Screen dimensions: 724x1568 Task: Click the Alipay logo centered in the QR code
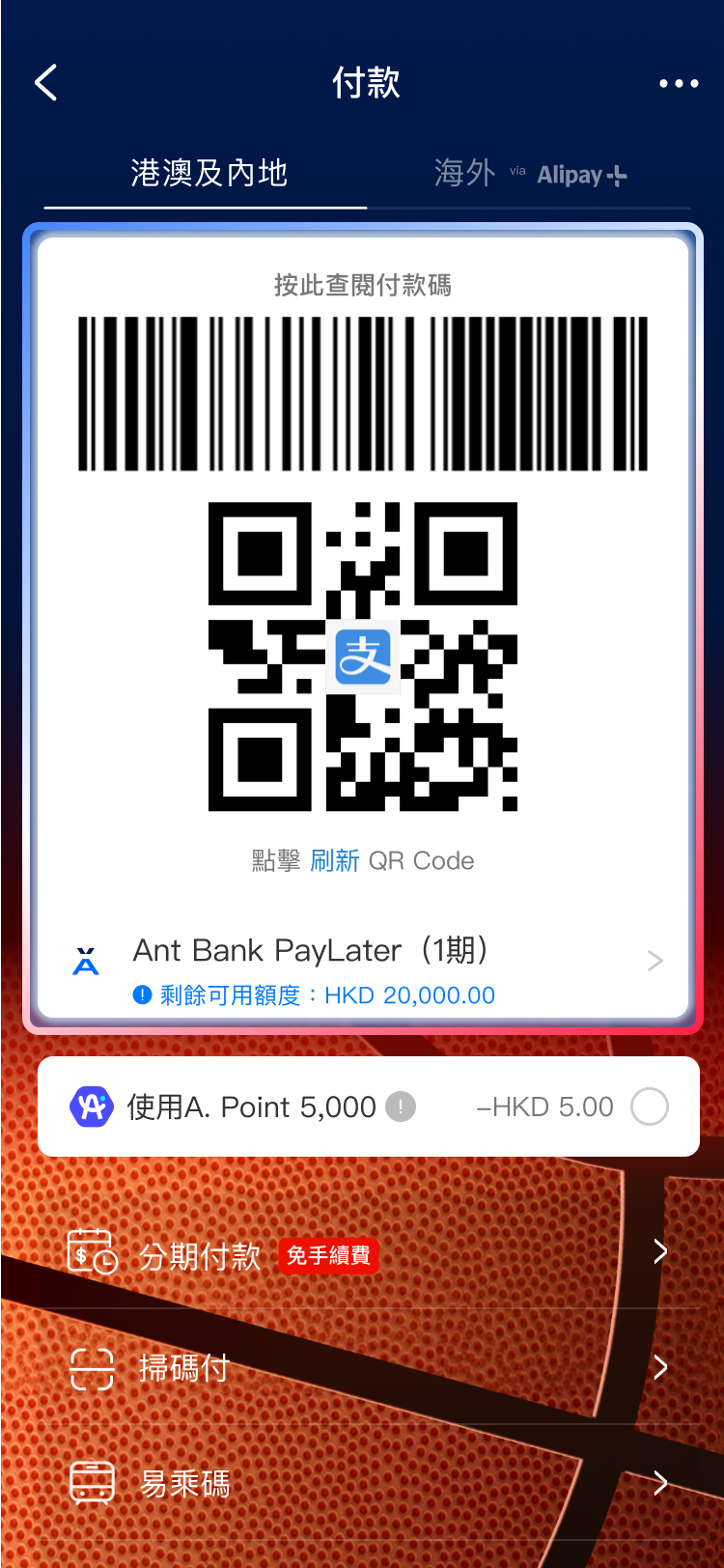pos(362,657)
